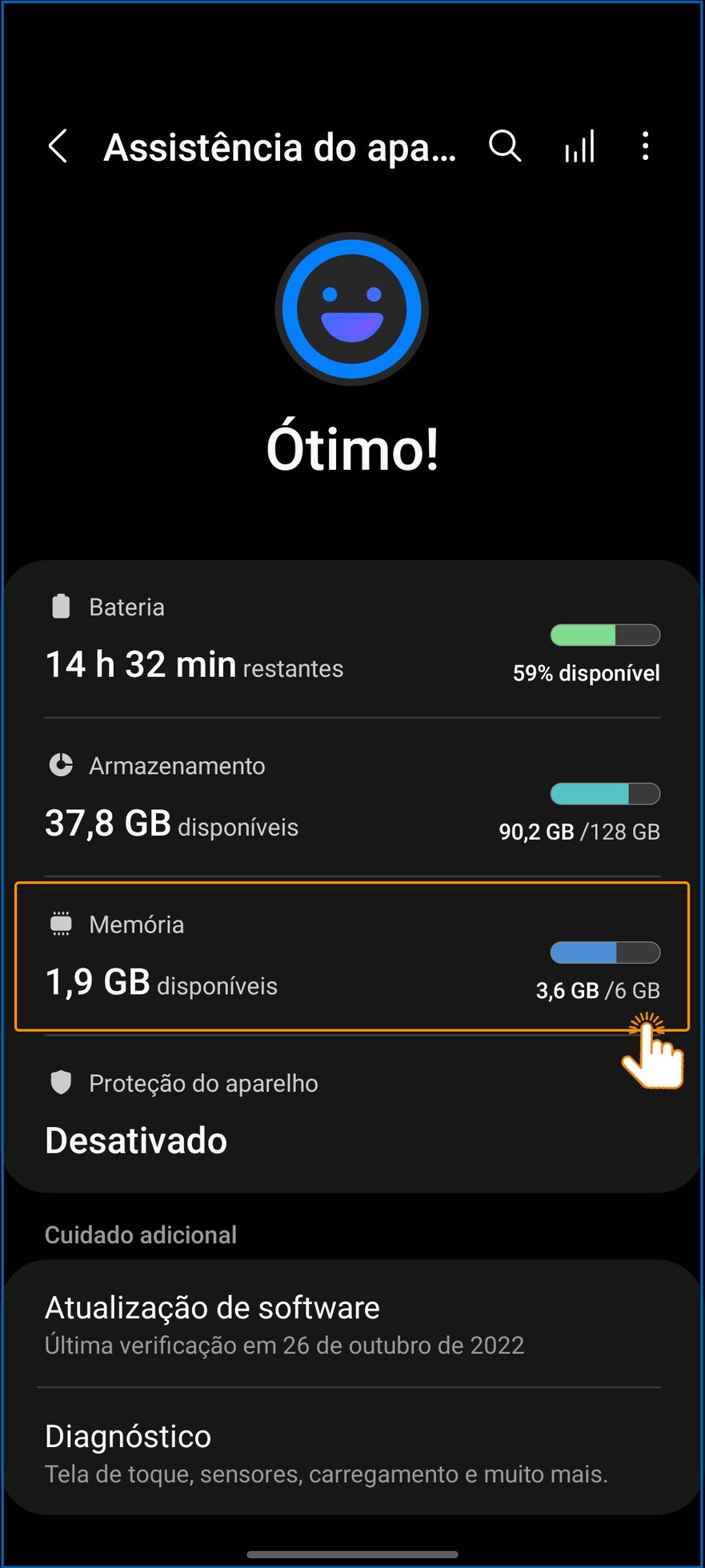
Task: Open Bateria details
Action: coord(352,640)
